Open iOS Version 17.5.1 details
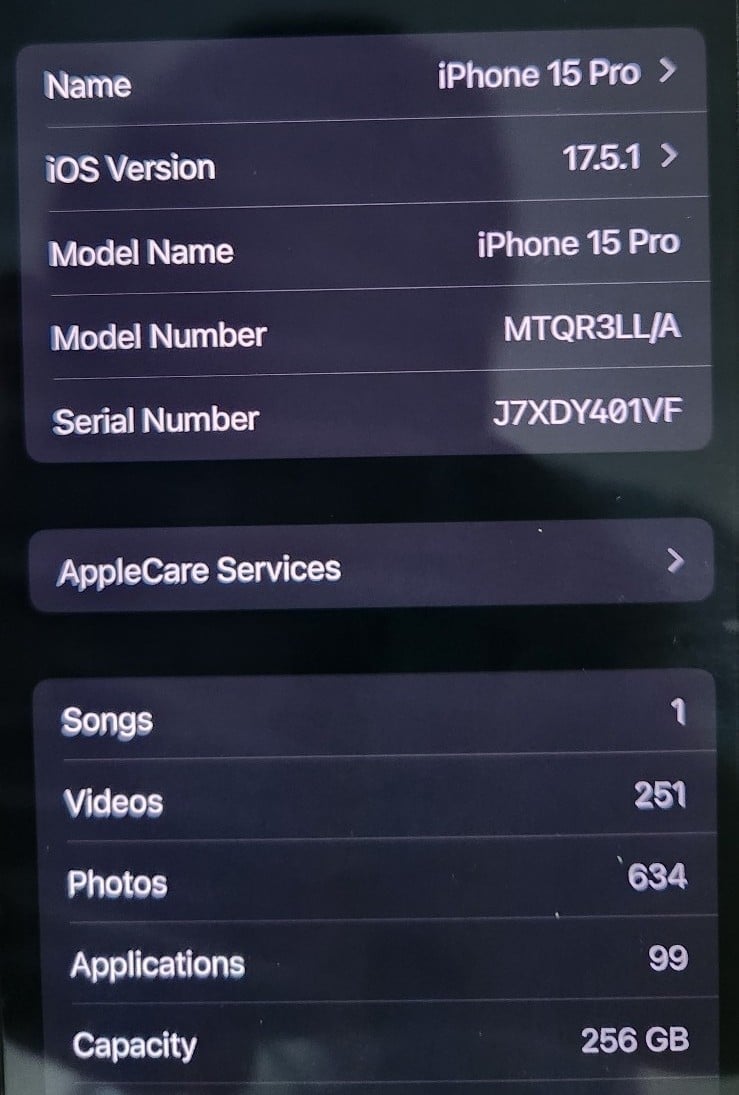Screen dimensions: 739x1095 click(x=365, y=163)
